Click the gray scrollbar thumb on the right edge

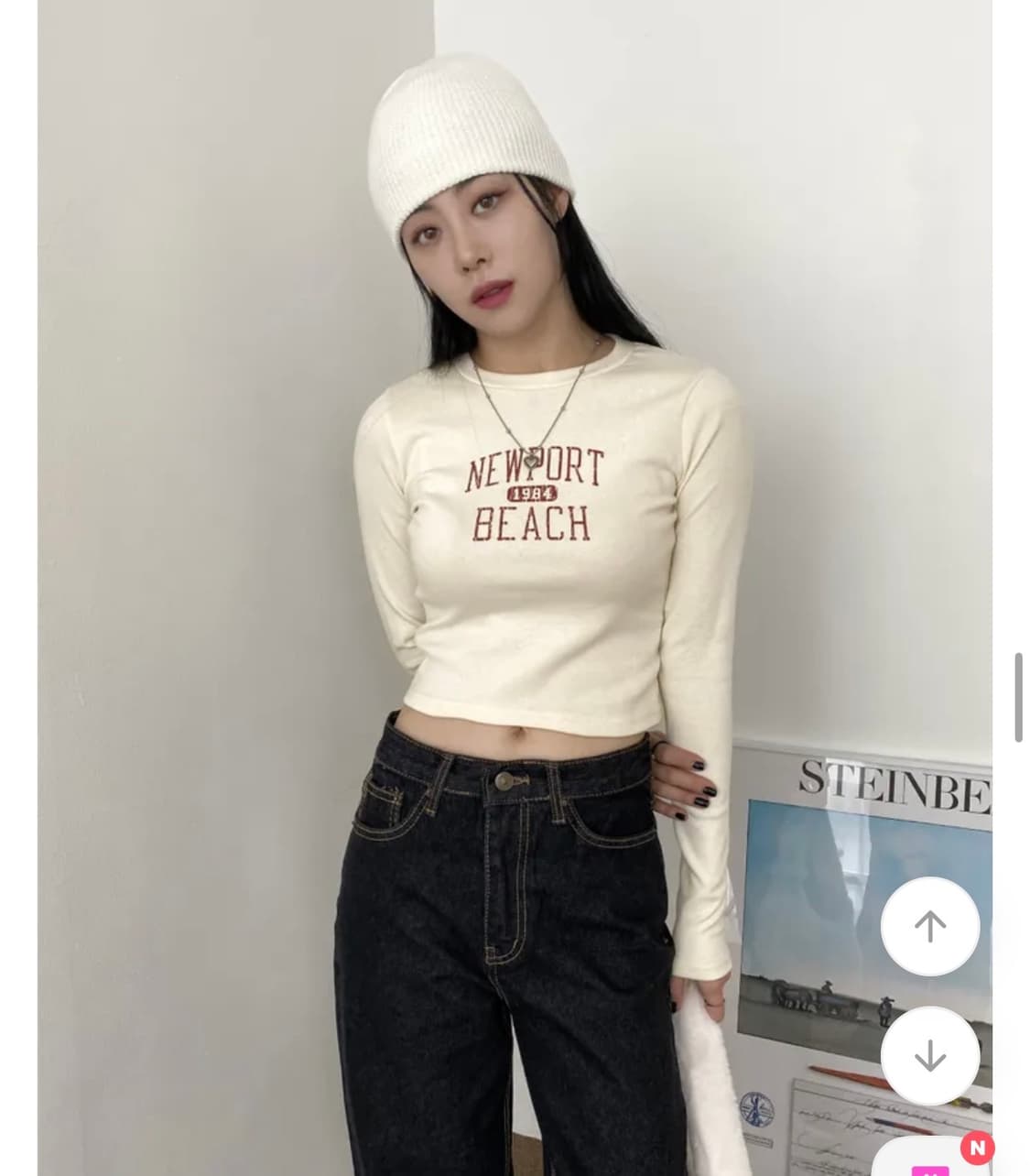coord(1016,694)
